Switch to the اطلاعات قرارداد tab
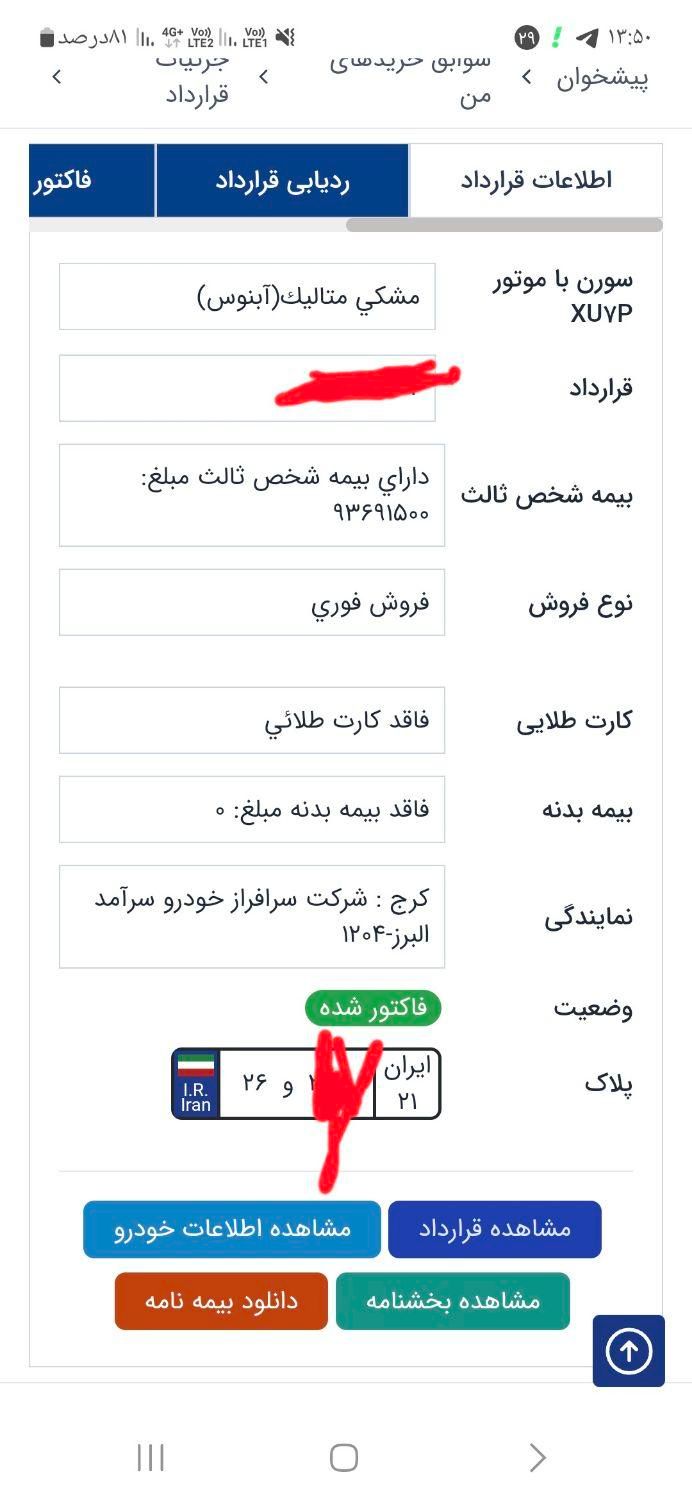The width and height of the screenshot is (692, 1500). [x=535, y=180]
